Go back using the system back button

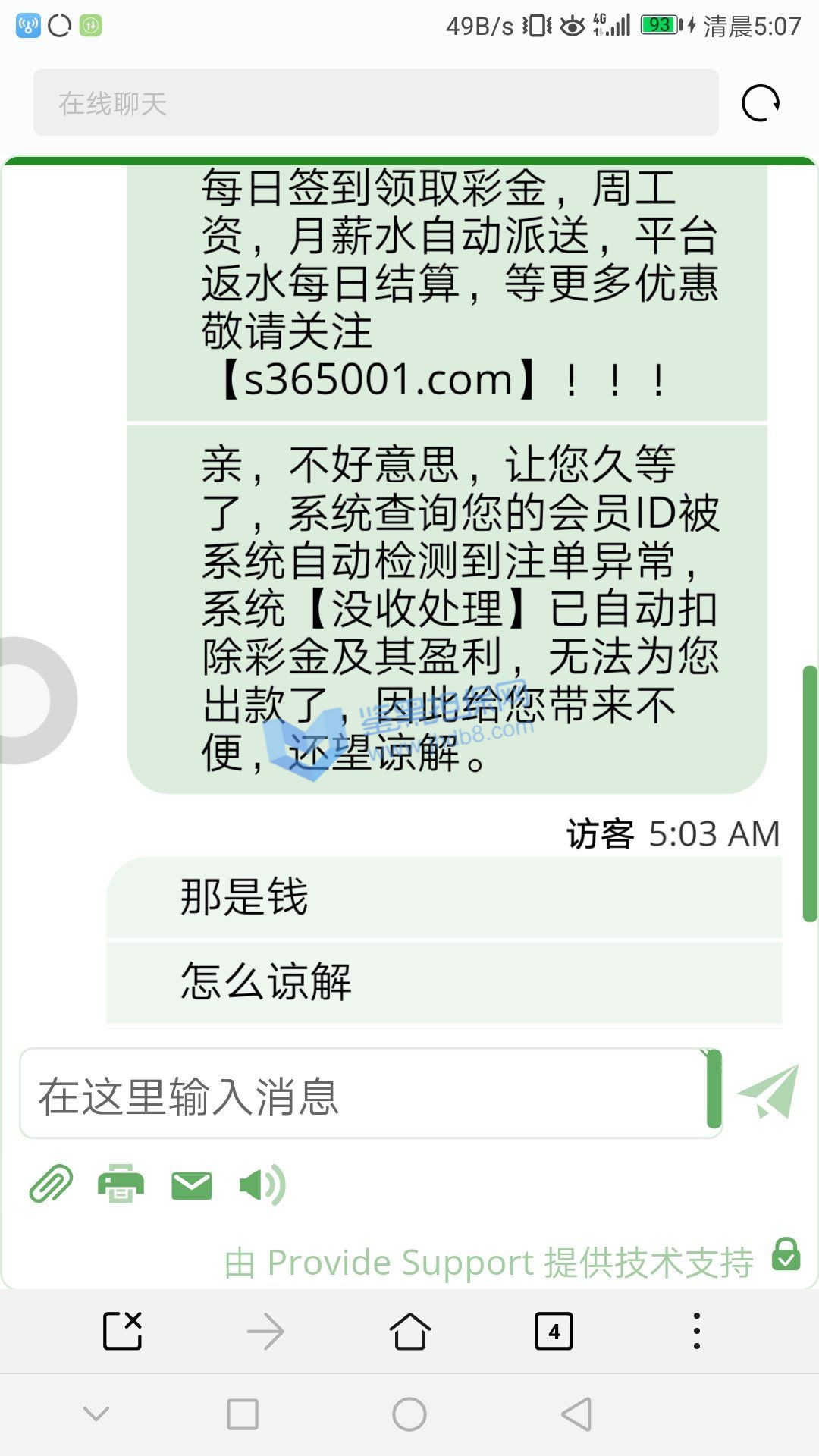(x=576, y=1414)
